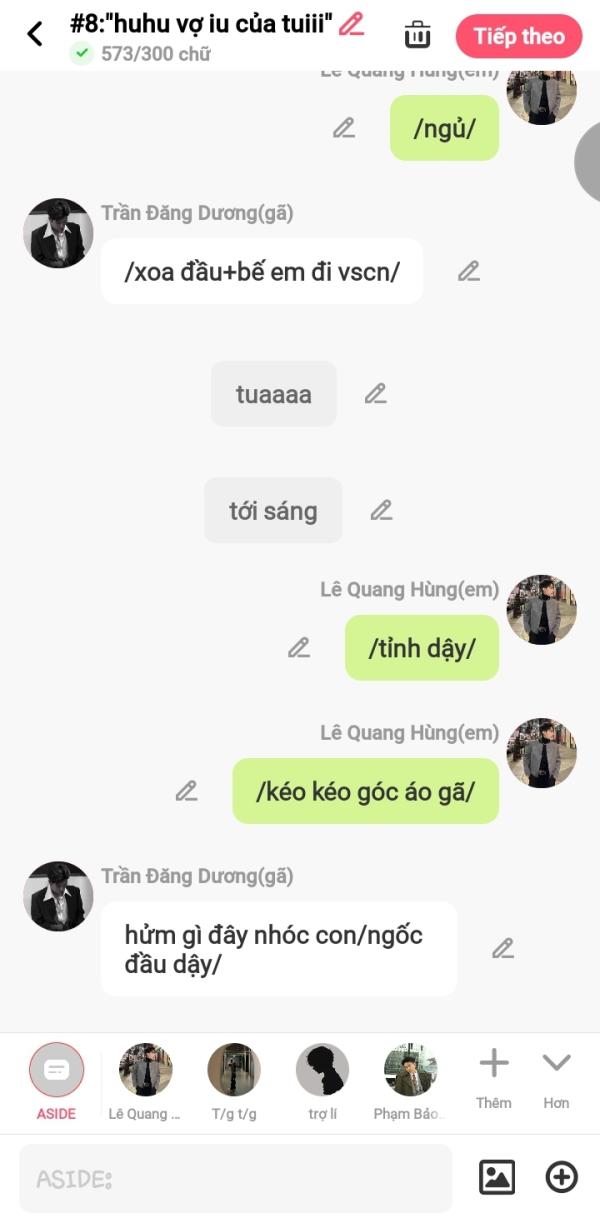Select the trợ lí character
This screenshot has width=600, height=1223.
coord(322,1080)
